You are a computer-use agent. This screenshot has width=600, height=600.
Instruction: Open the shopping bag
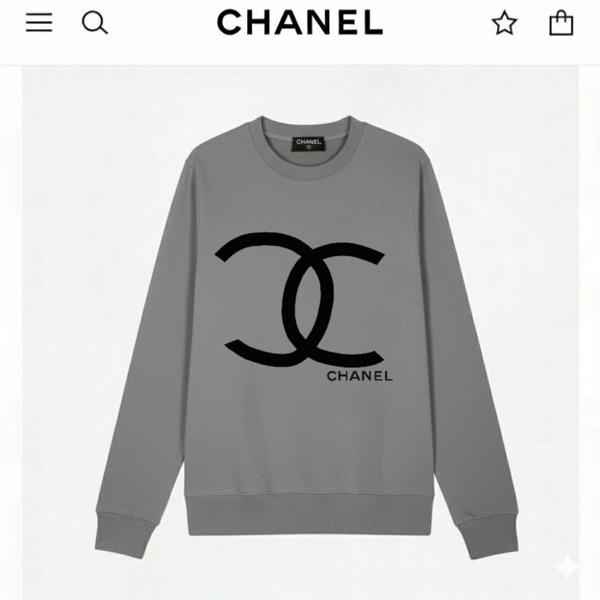561,22
